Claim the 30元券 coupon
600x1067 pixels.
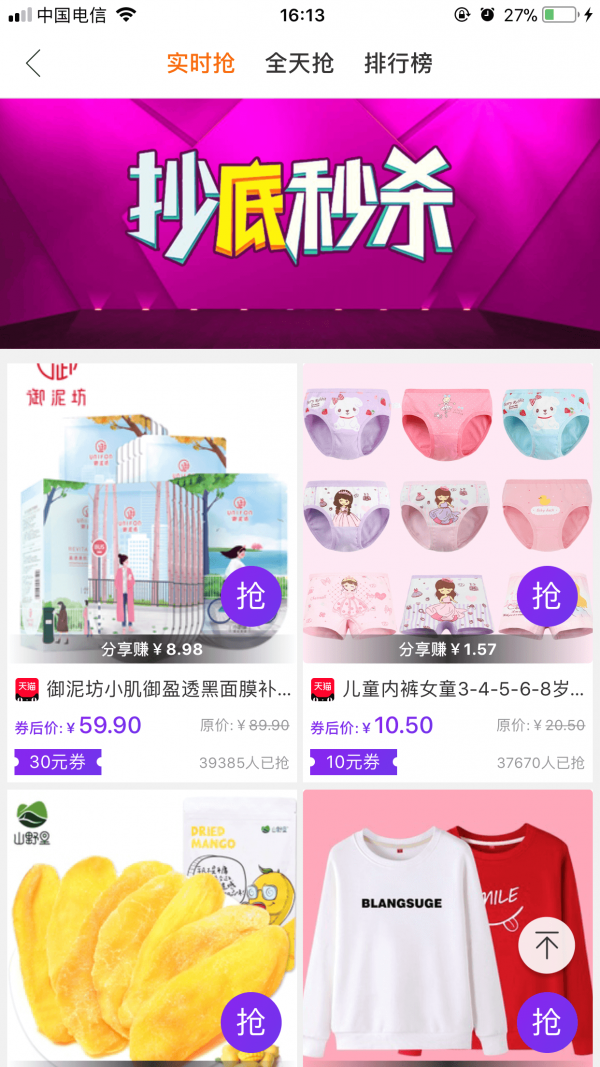(x=58, y=762)
